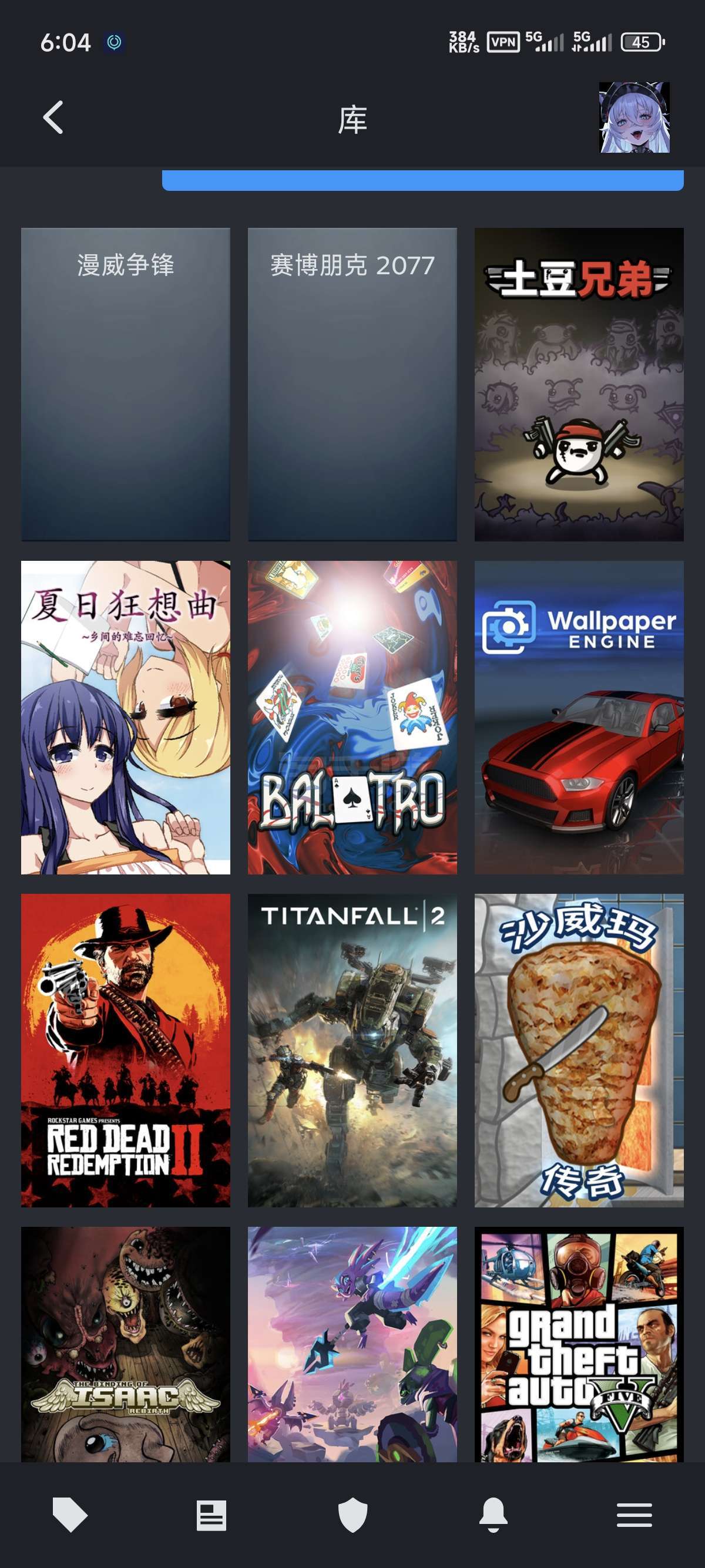The image size is (705, 1568).
Task: Open the Grand Theft Auto V tile
Action: coord(578,1344)
